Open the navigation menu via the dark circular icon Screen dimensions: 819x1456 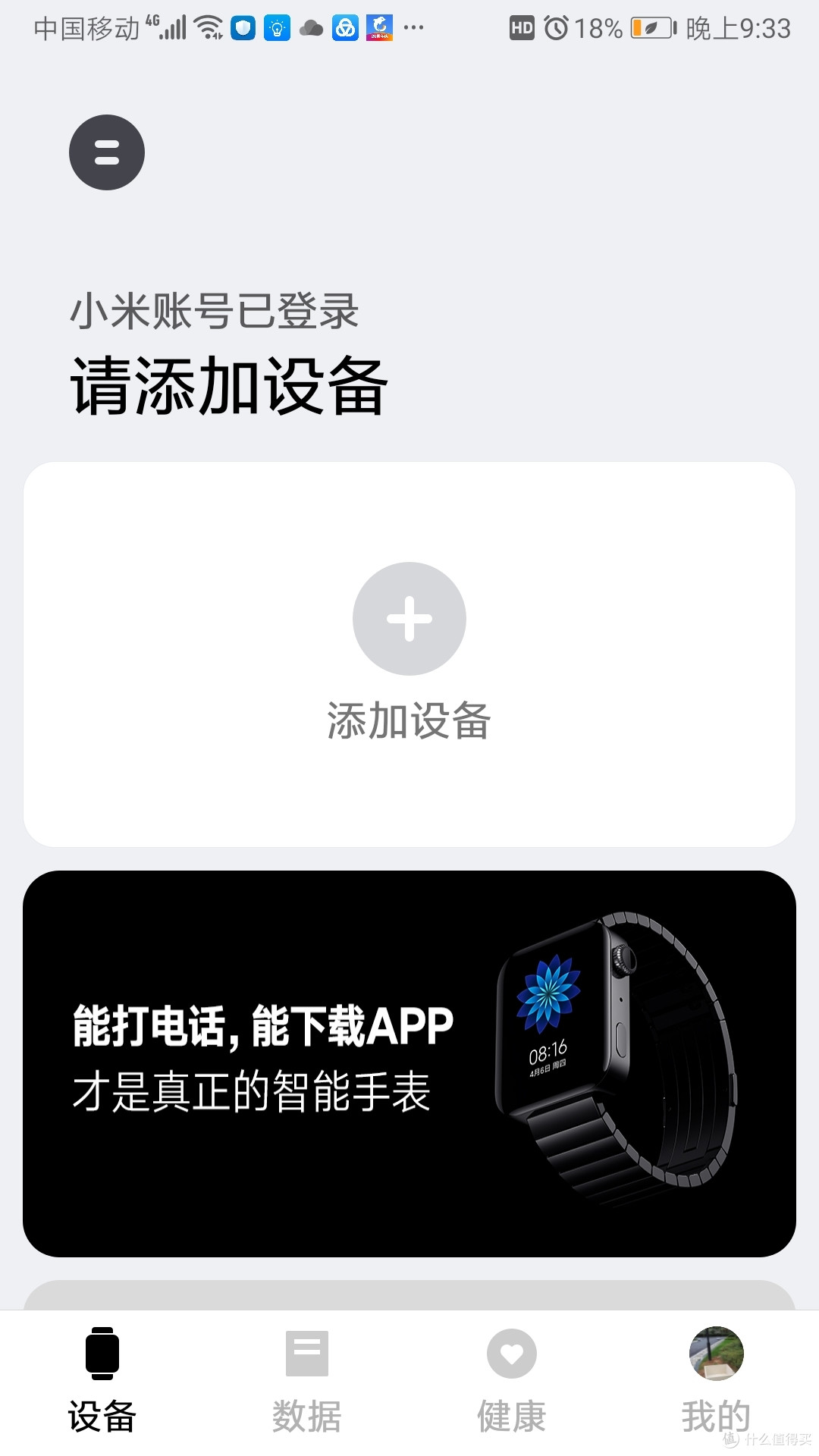(106, 152)
